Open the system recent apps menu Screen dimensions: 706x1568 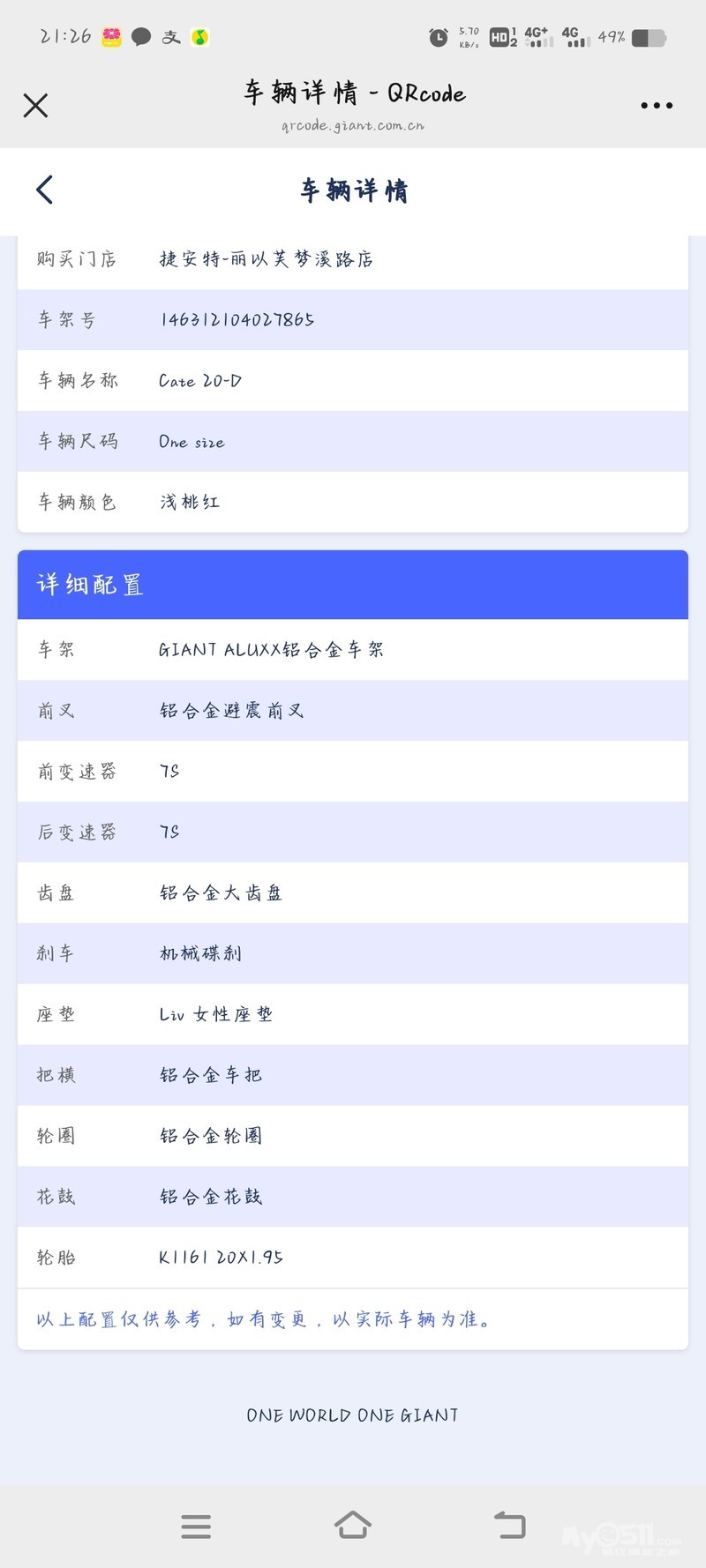[196, 1527]
